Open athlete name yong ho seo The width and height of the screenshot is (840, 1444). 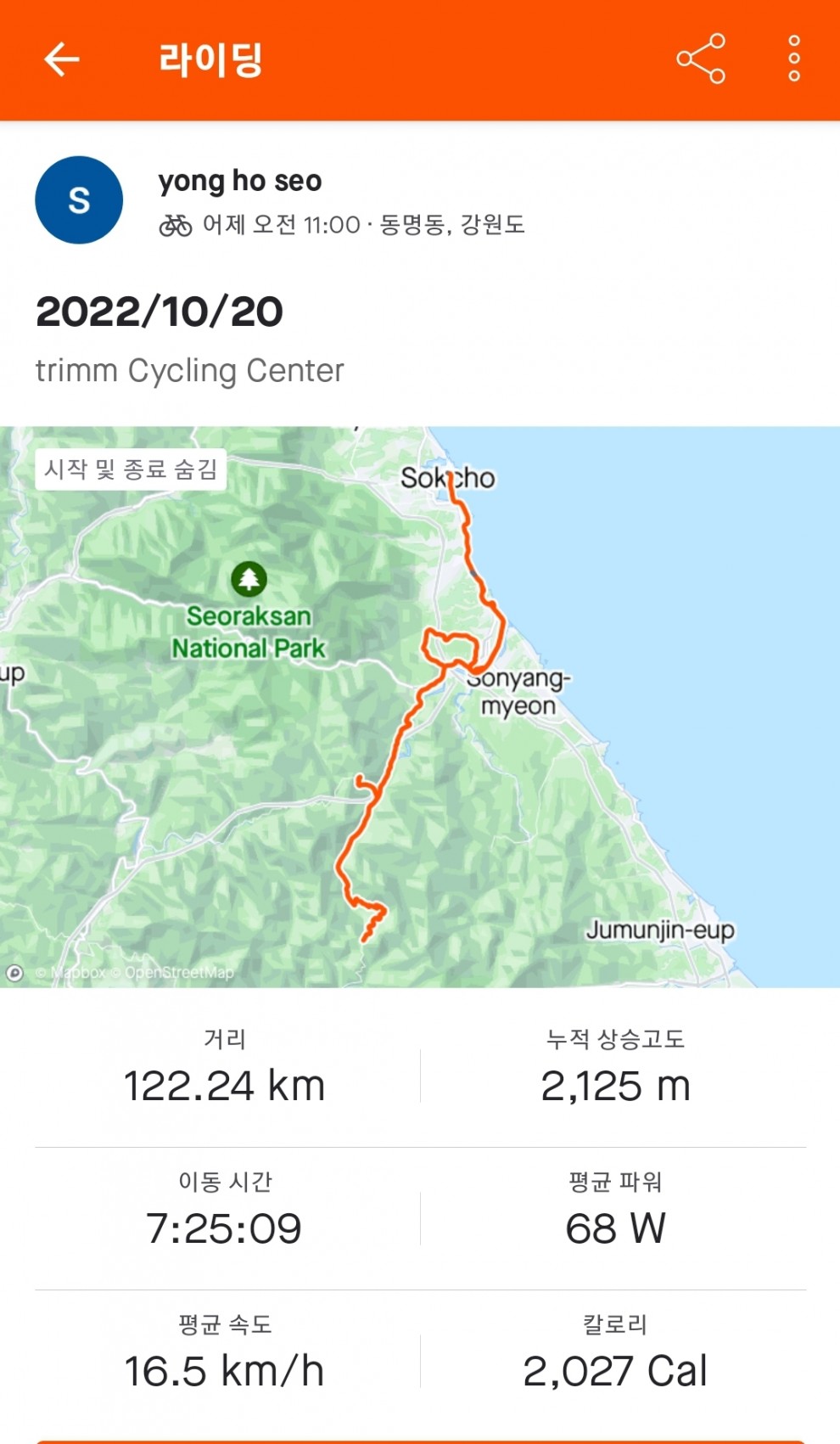tap(240, 181)
